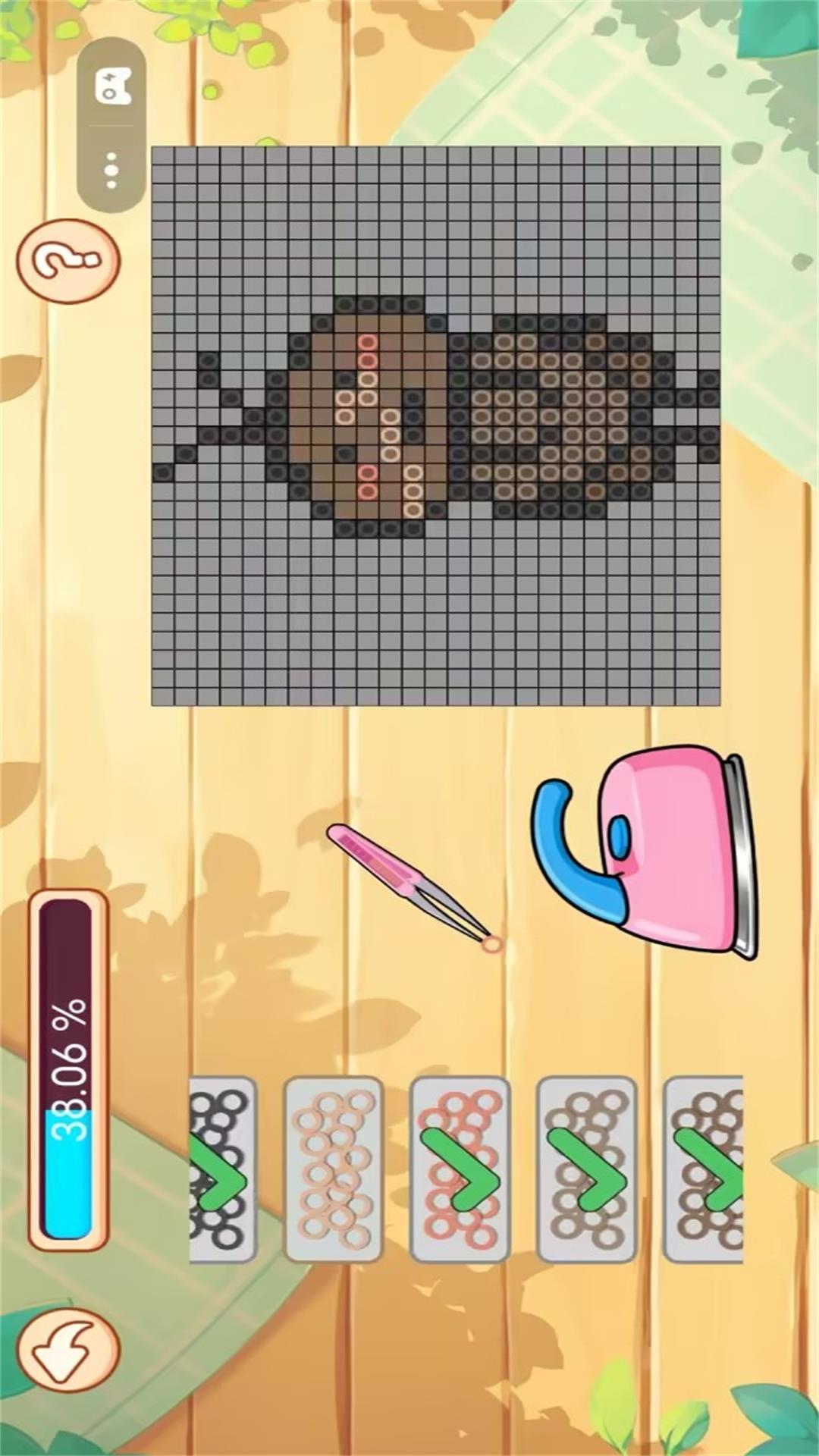Select the light peach bead swatch
The width and height of the screenshot is (819, 1456).
(334, 1169)
